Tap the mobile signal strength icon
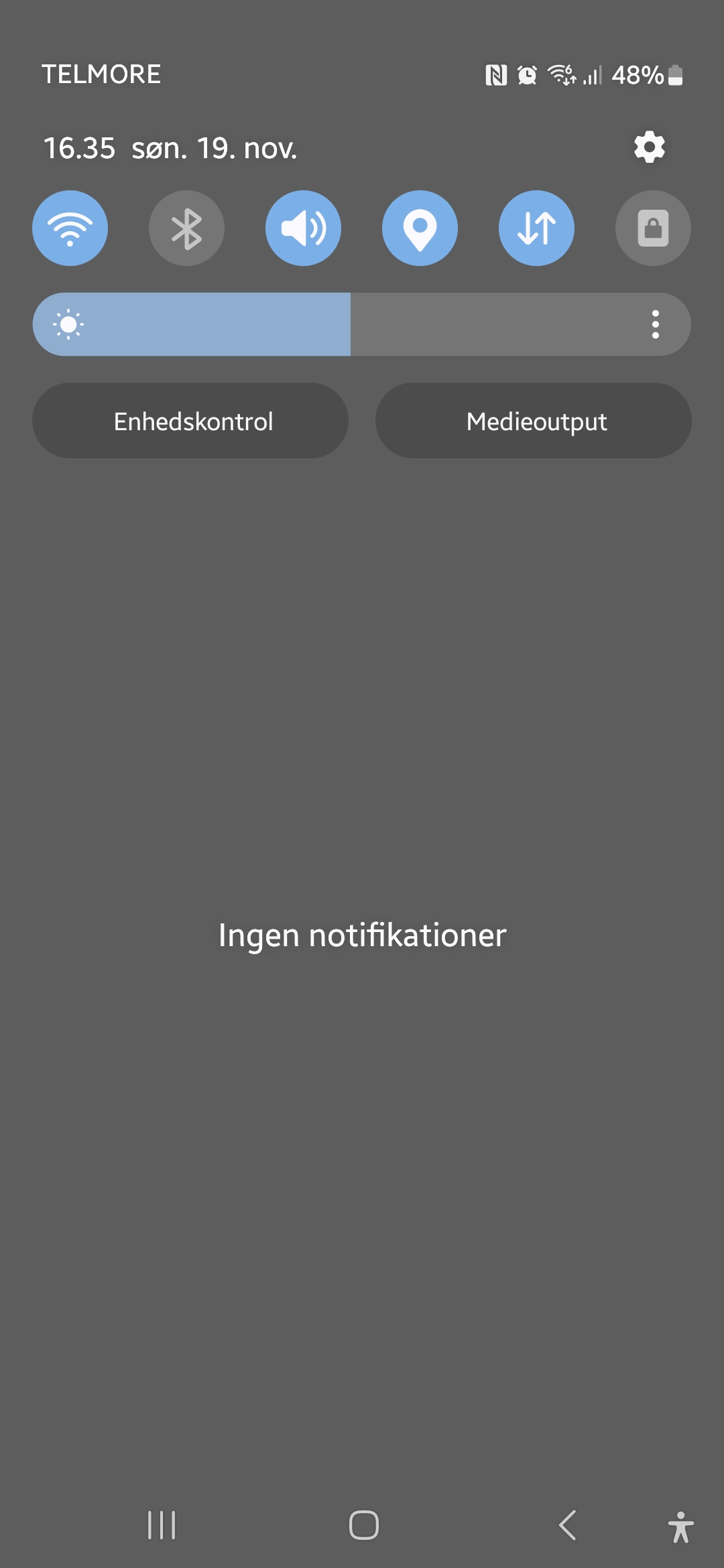724x1568 pixels. (593, 74)
